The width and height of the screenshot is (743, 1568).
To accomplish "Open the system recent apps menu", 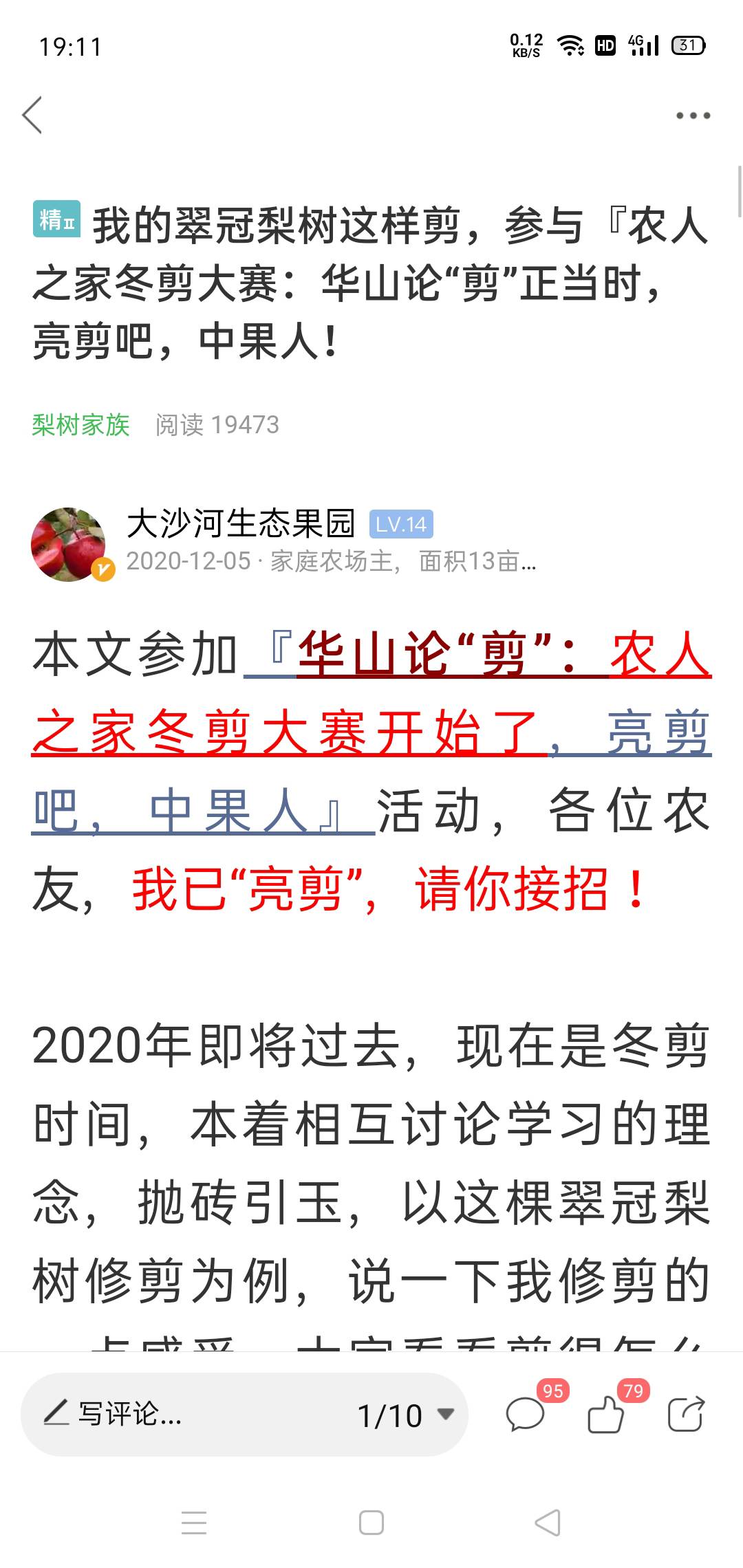I will pyautogui.click(x=194, y=1523).
